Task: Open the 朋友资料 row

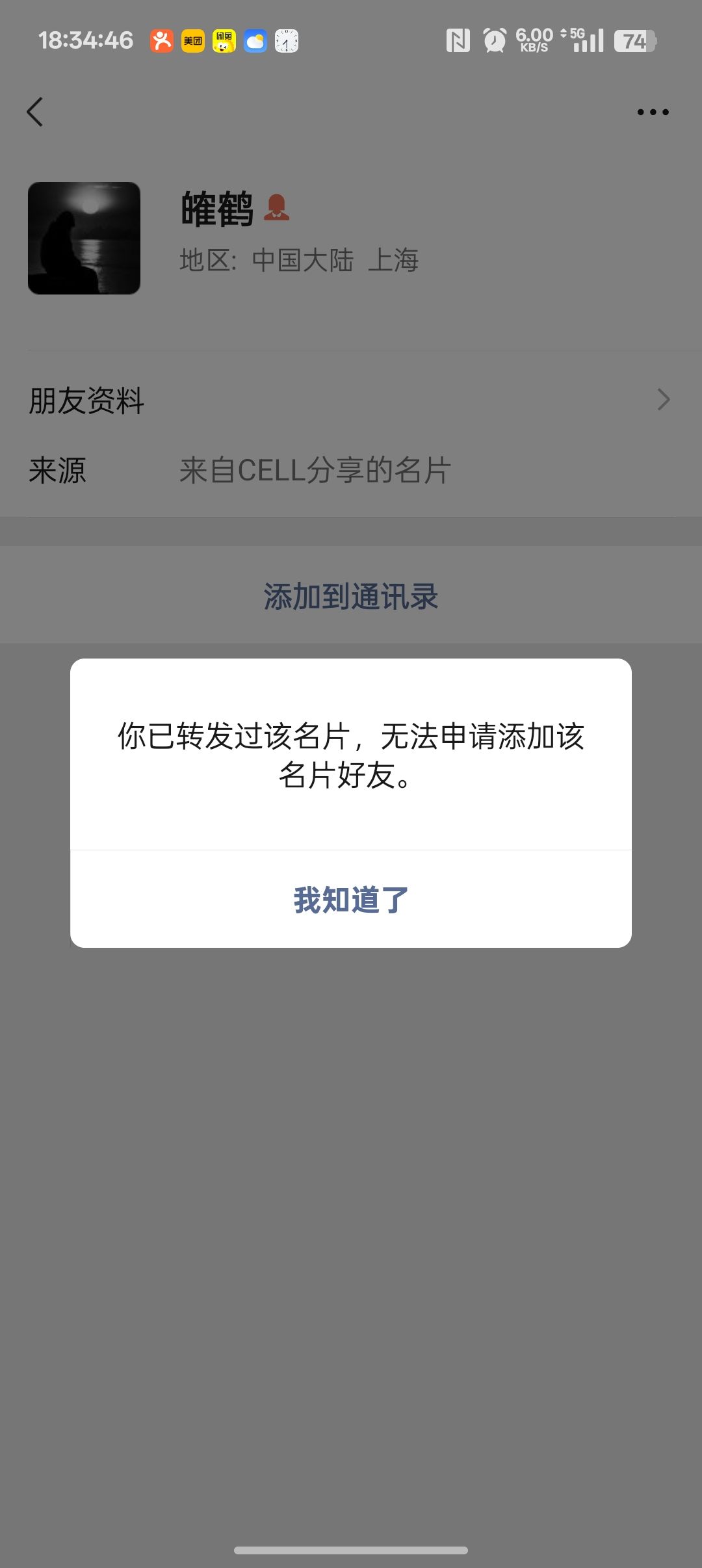Action: pos(351,400)
